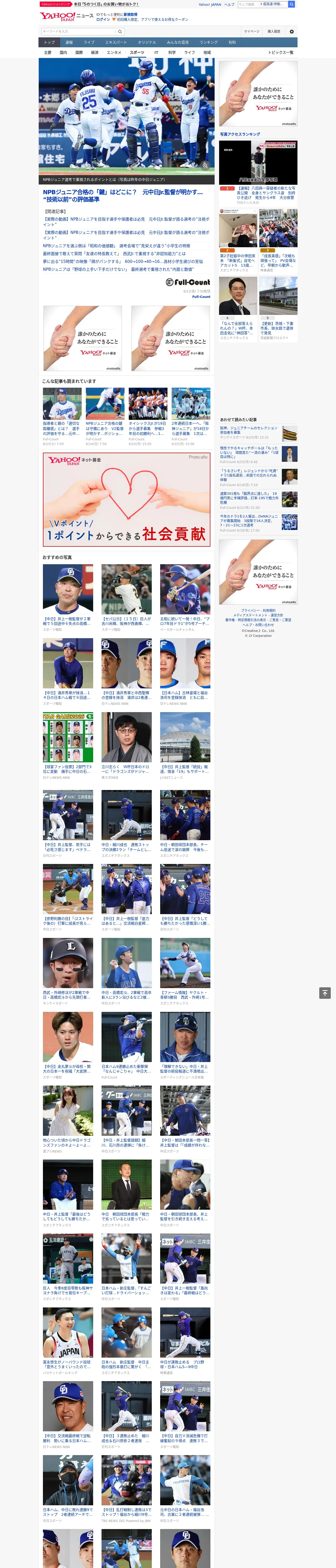Open マイページ
Image resolution: width=336 pixels, height=1568 pixels.
tap(251, 32)
